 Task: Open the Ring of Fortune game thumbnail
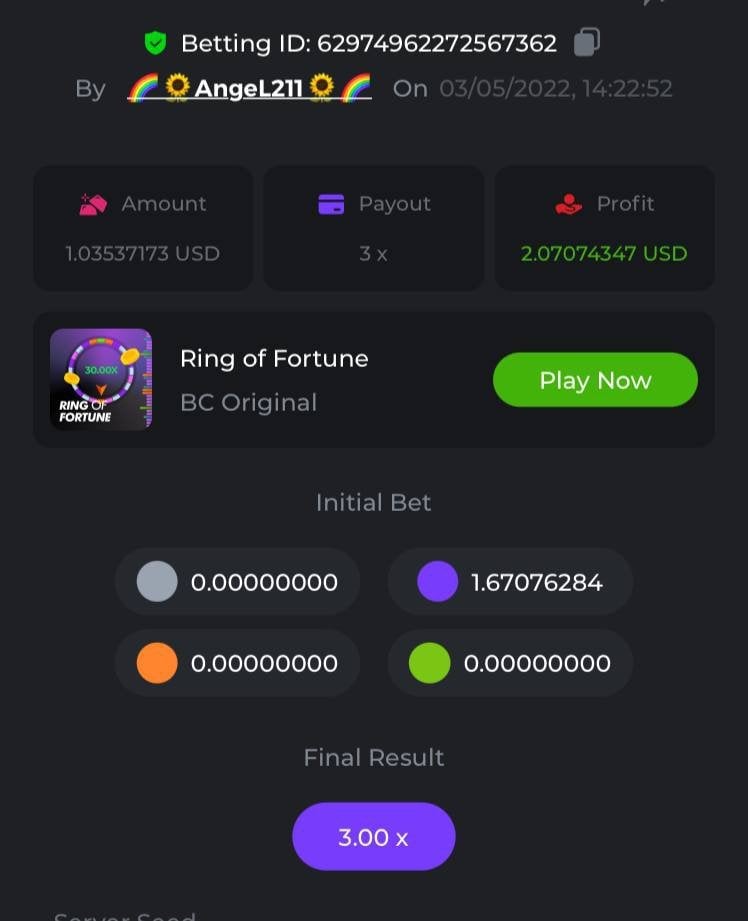pyautogui.click(x=101, y=379)
